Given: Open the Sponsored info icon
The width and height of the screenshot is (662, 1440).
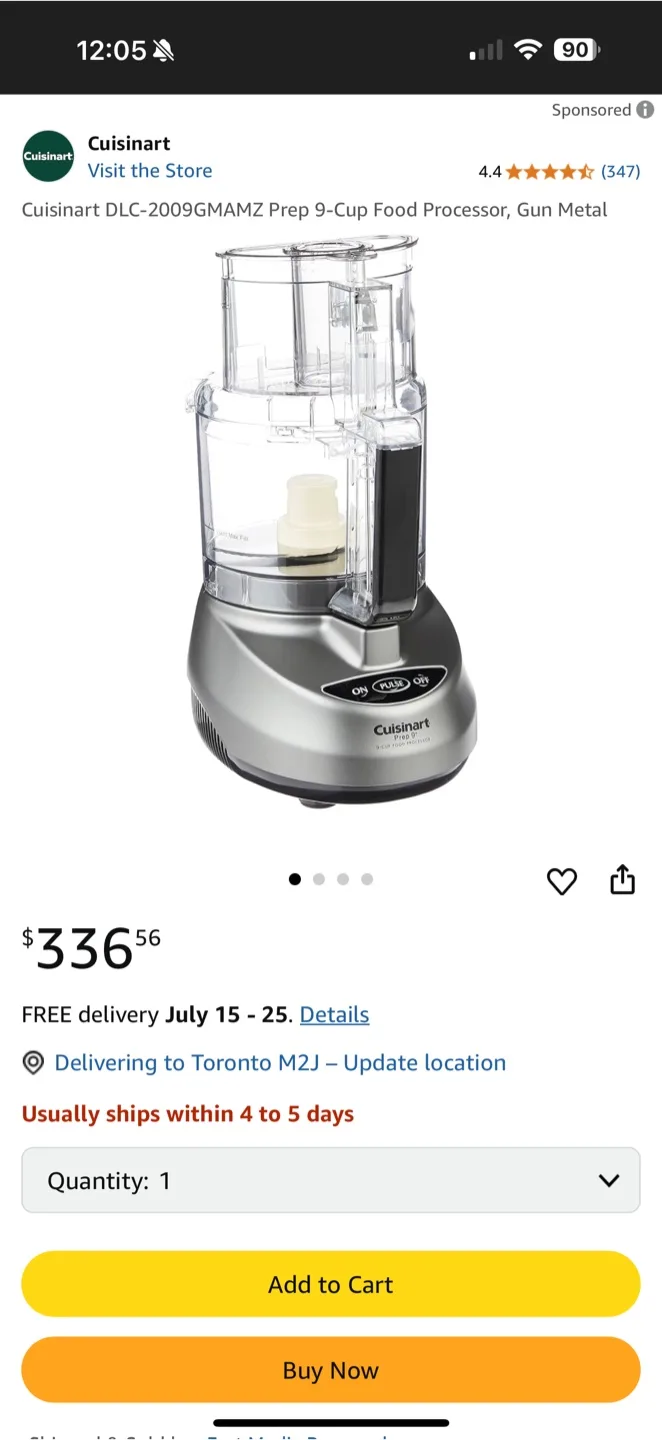Looking at the screenshot, I should click(x=646, y=110).
